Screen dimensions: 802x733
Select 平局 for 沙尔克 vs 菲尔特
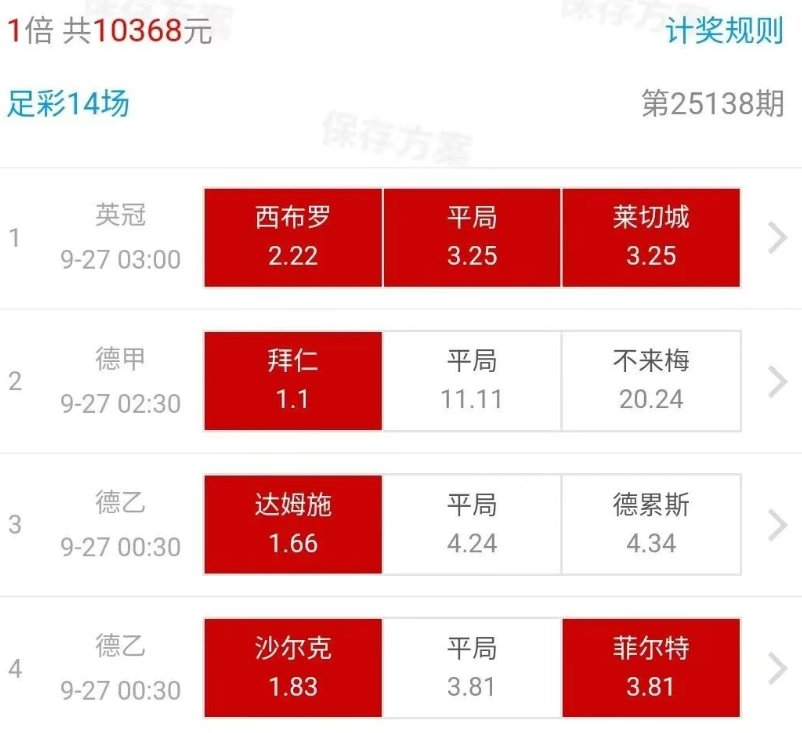(472, 668)
